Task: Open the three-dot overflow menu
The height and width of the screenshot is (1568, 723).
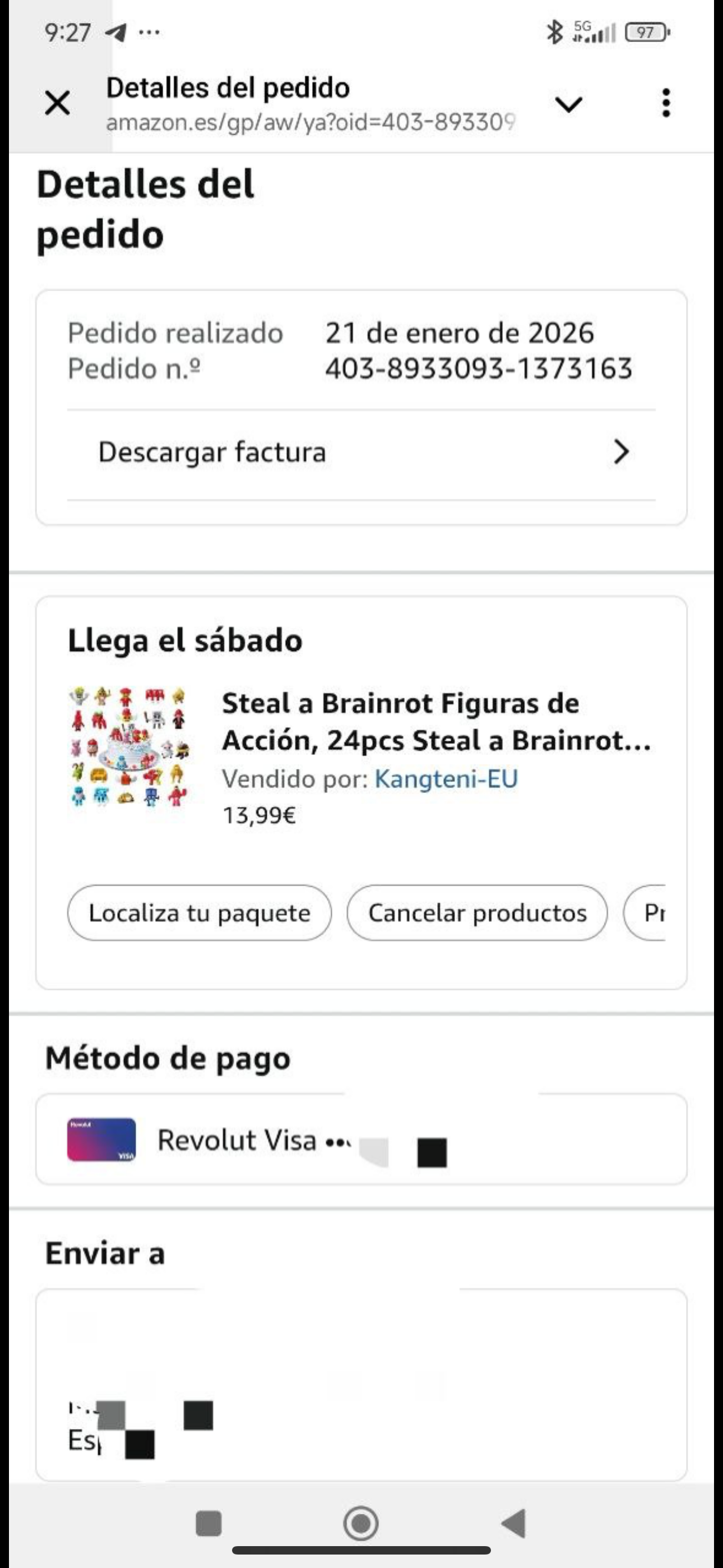Action: (x=666, y=103)
